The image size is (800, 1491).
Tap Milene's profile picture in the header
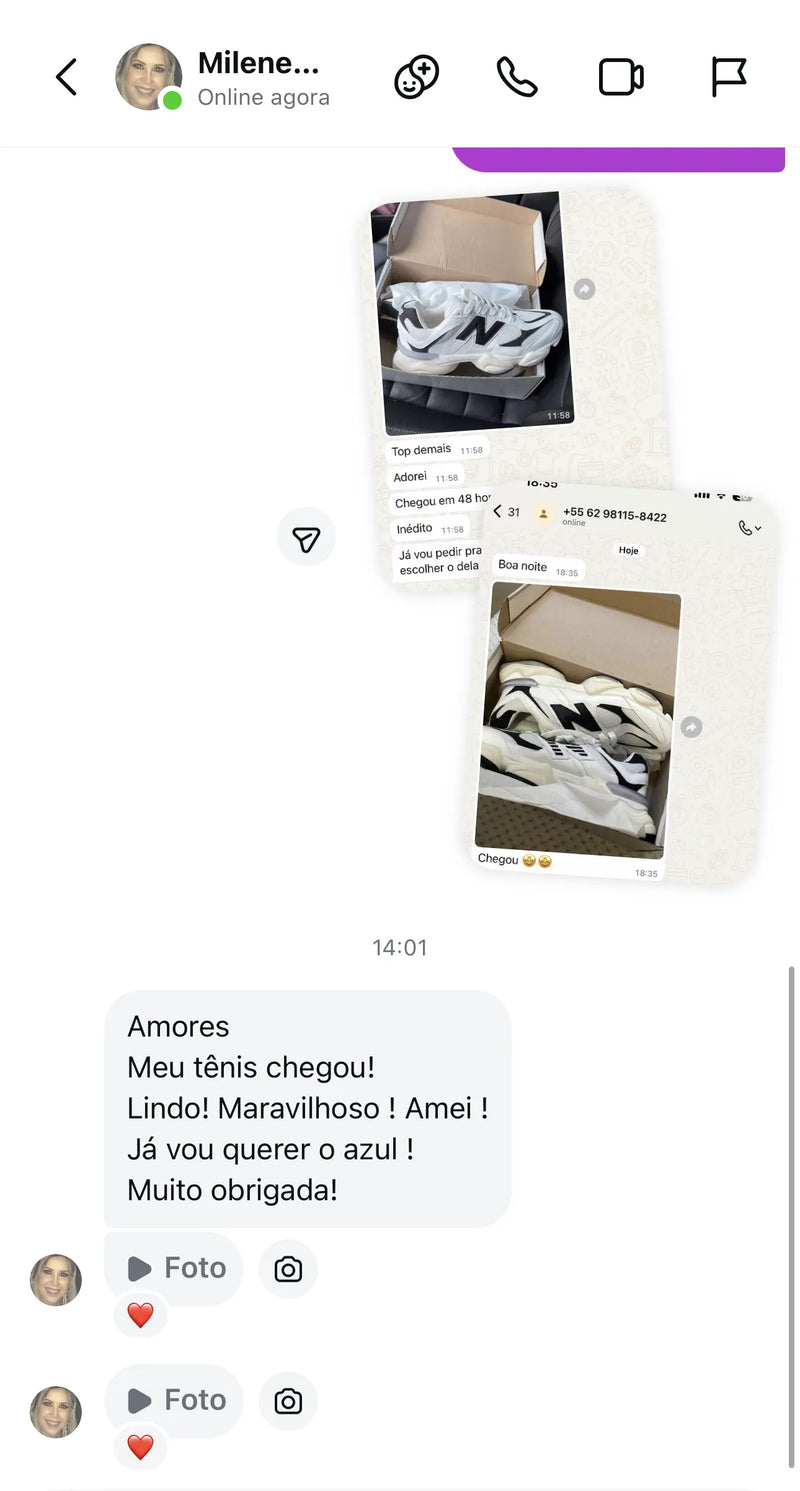(149, 76)
